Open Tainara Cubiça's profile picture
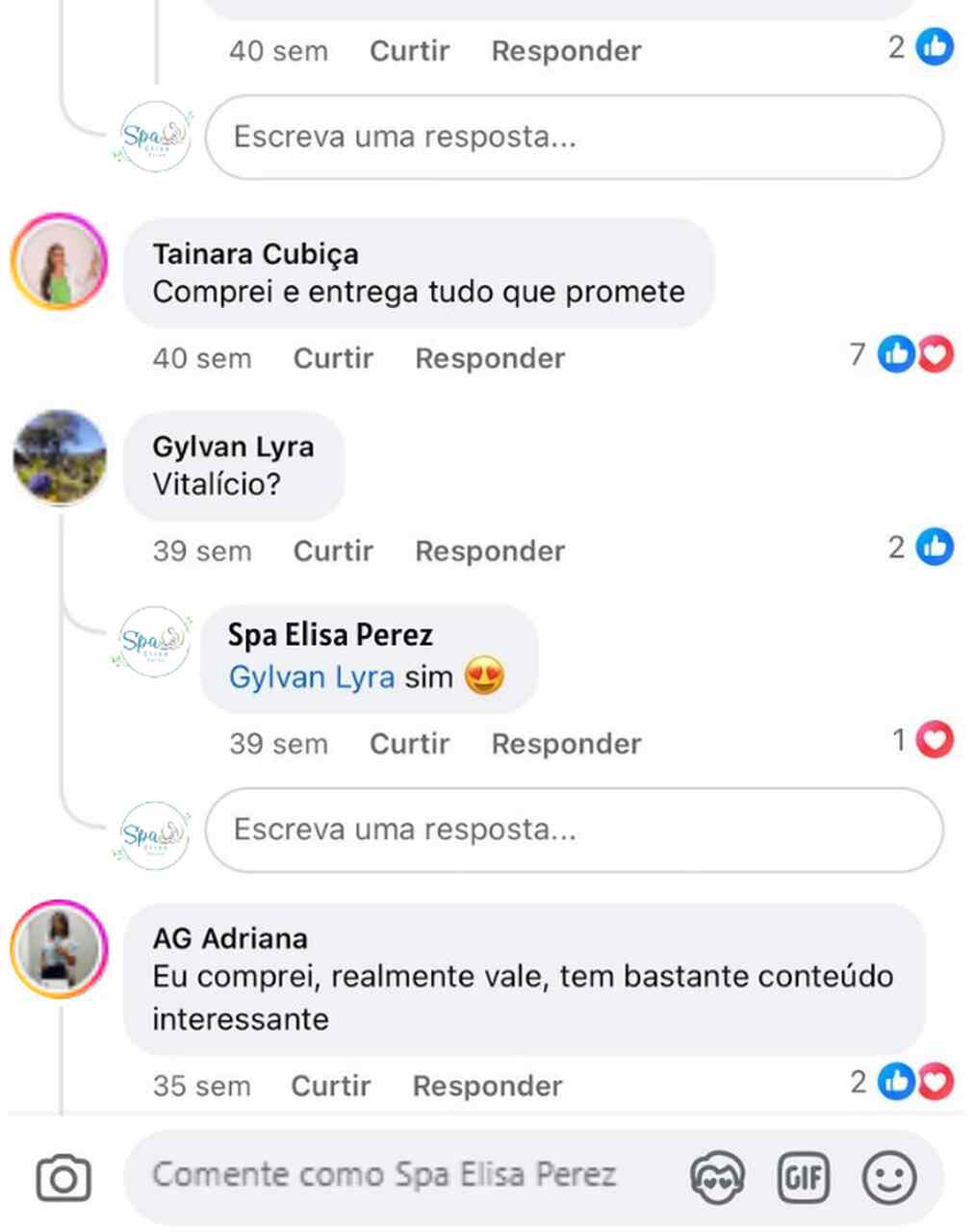 (59, 262)
